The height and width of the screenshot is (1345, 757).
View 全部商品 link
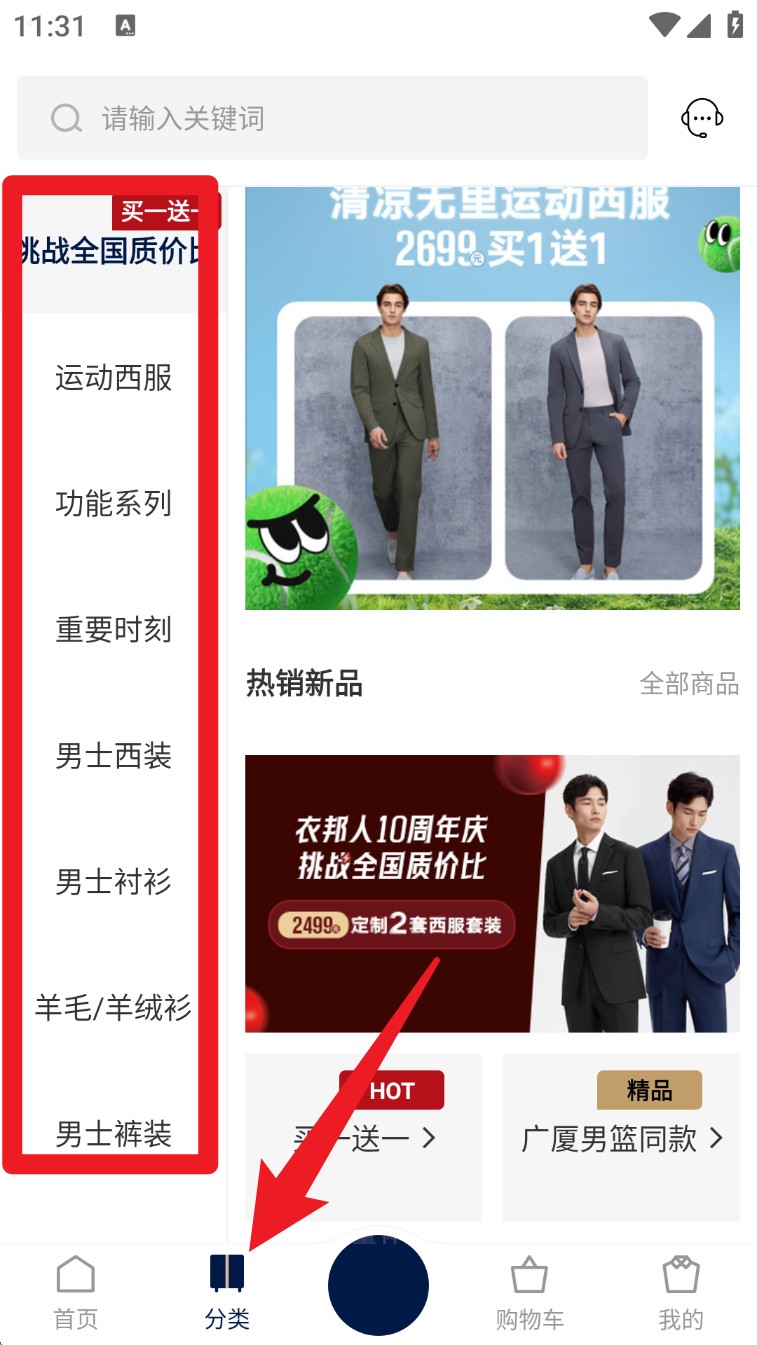(x=689, y=684)
